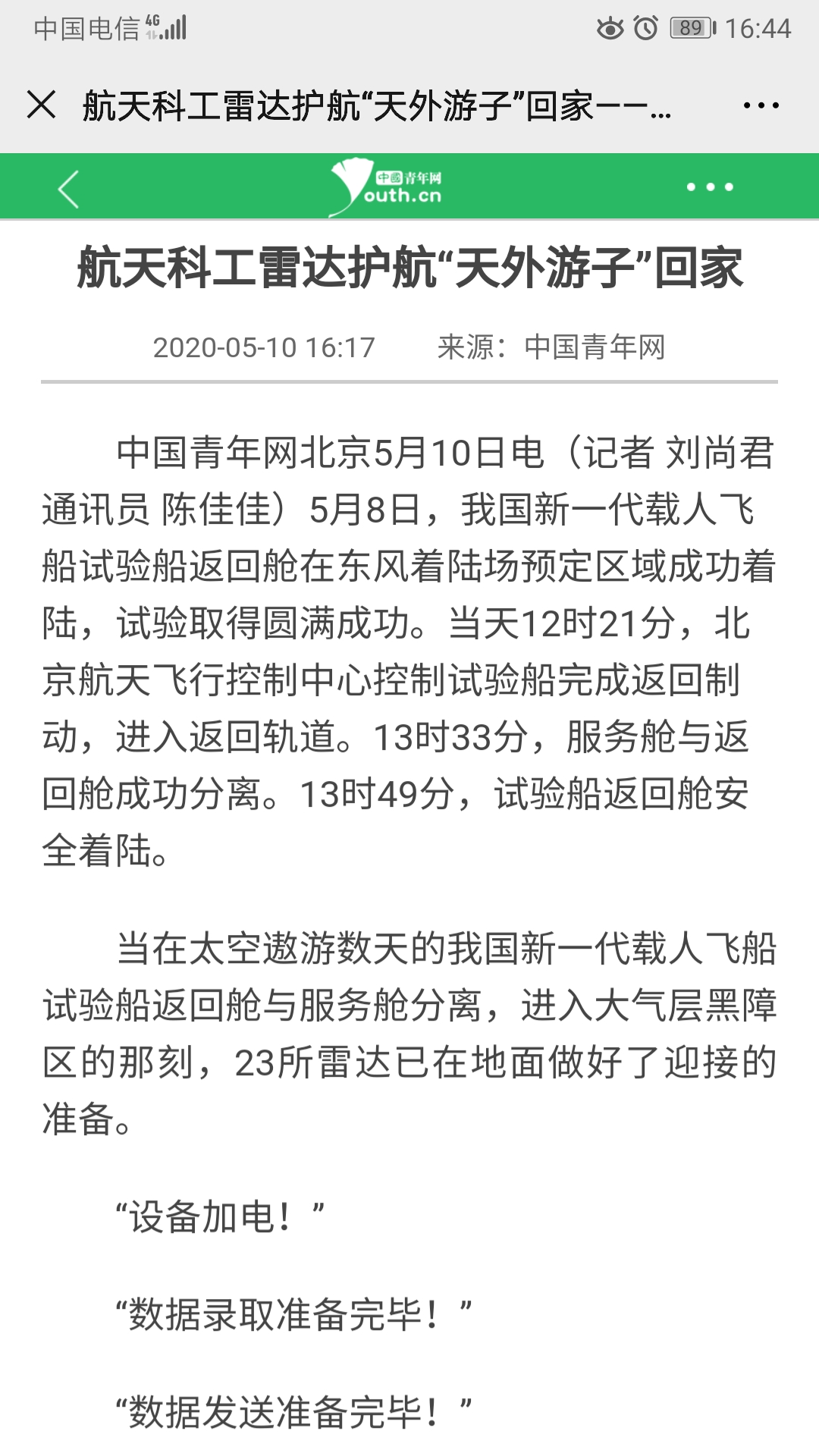
Task: Go back using the green header arrow
Action: point(68,189)
